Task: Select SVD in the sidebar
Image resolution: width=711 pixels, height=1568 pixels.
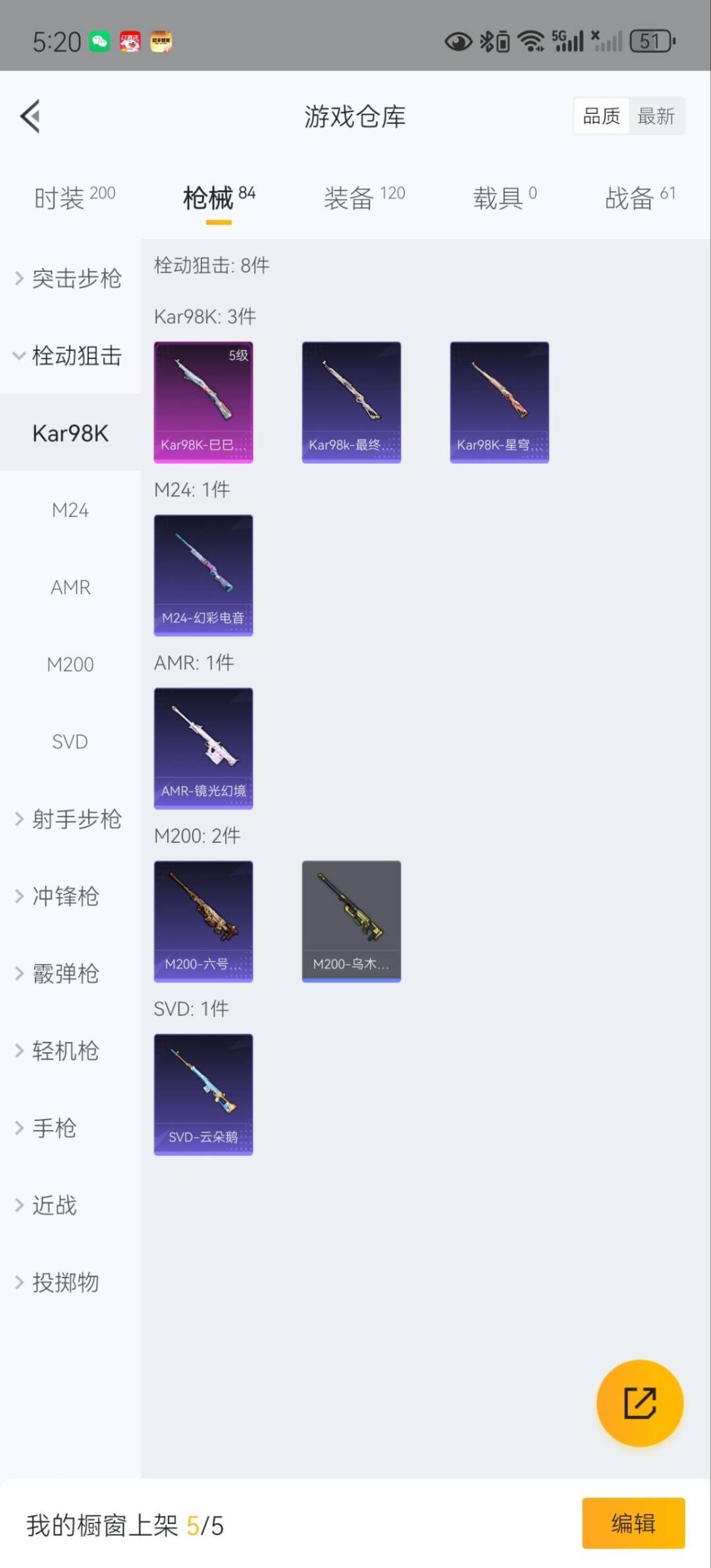Action: [x=70, y=742]
